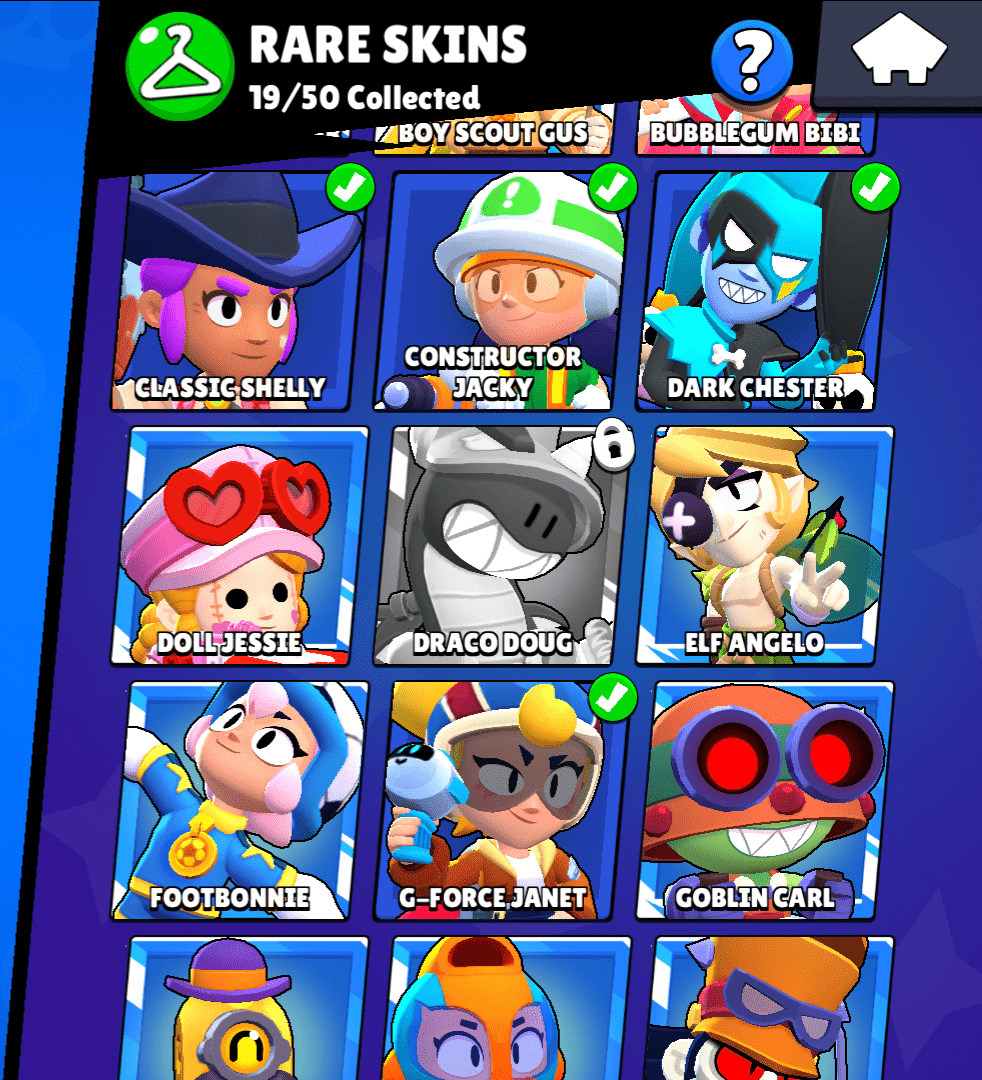The width and height of the screenshot is (982, 1080).
Task: Open the Classic Shelly skin
Action: pos(236,291)
